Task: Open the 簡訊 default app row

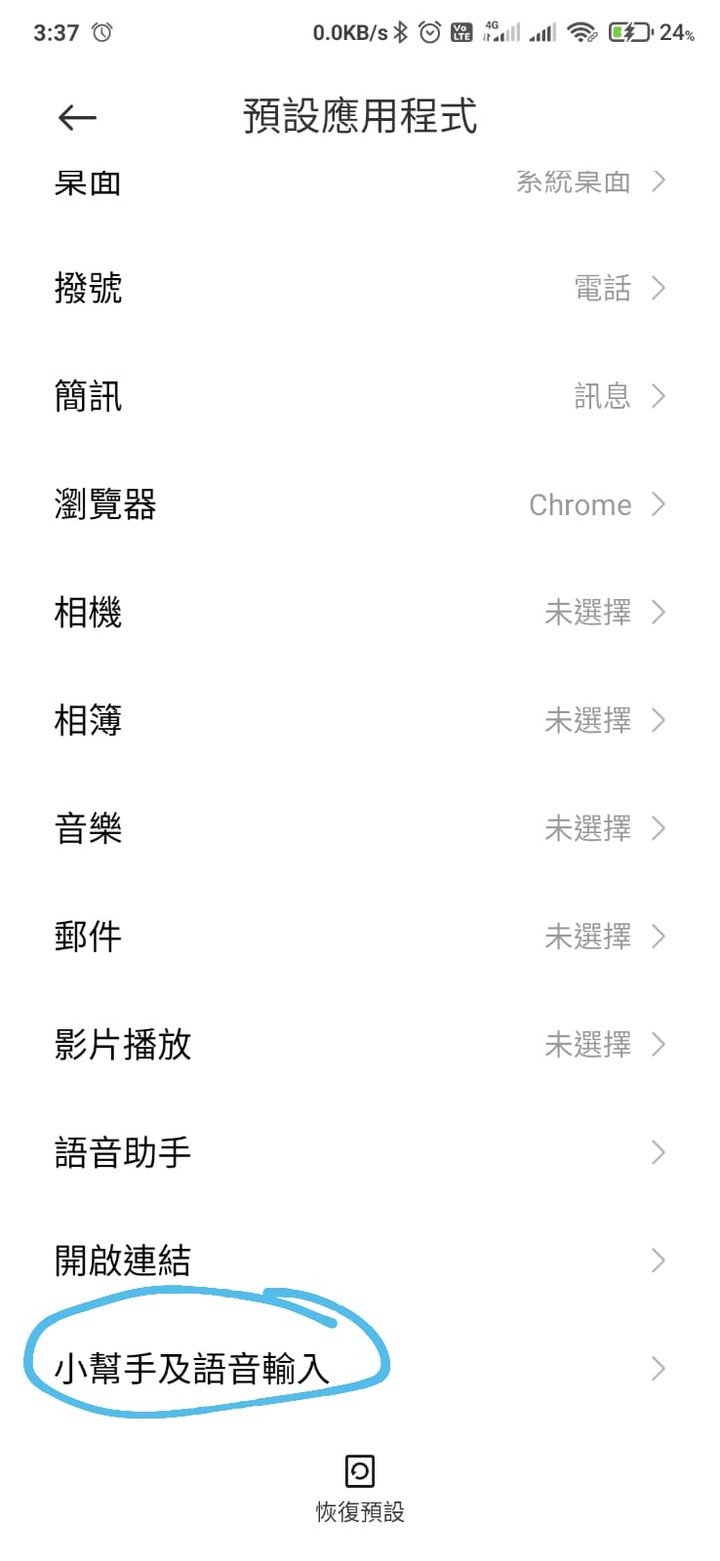Action: [x=360, y=397]
